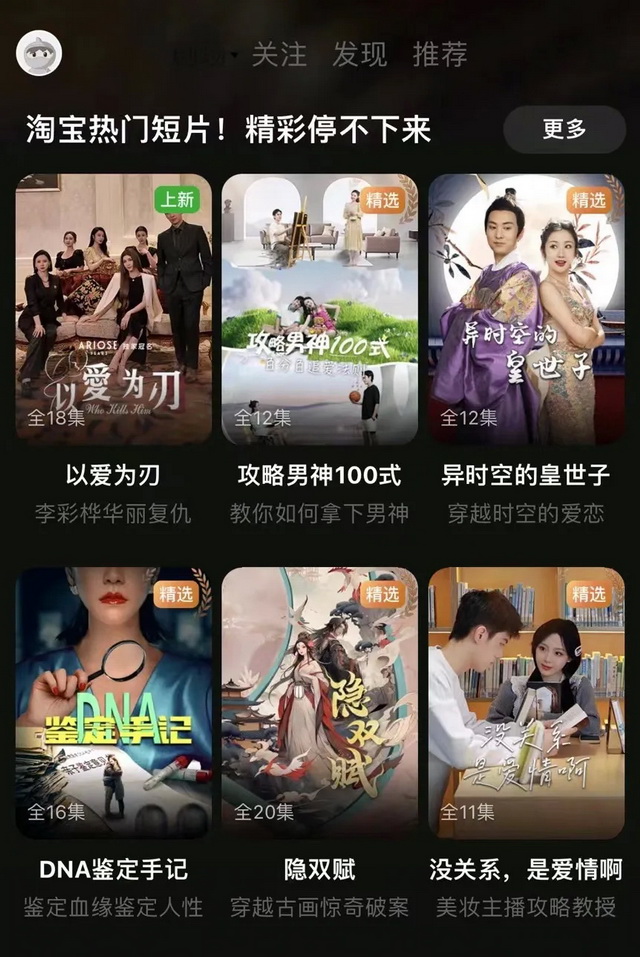Open the 以爱为刃 short drama

click(x=113, y=310)
